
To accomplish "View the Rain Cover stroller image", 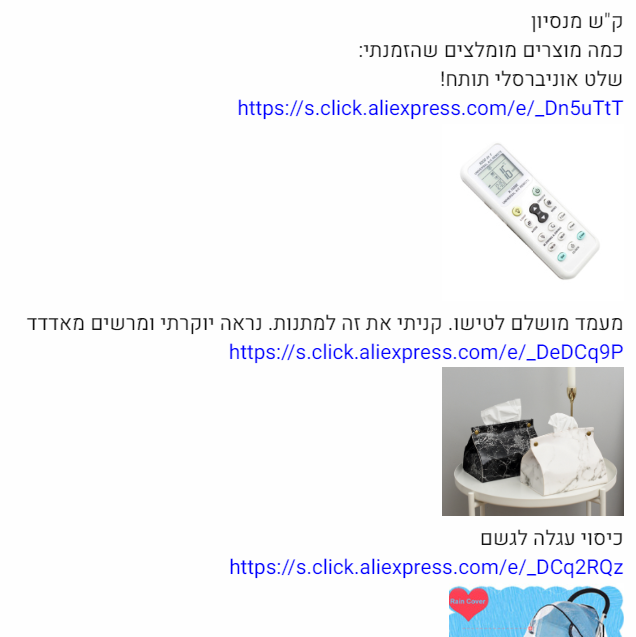I will (535, 613).
